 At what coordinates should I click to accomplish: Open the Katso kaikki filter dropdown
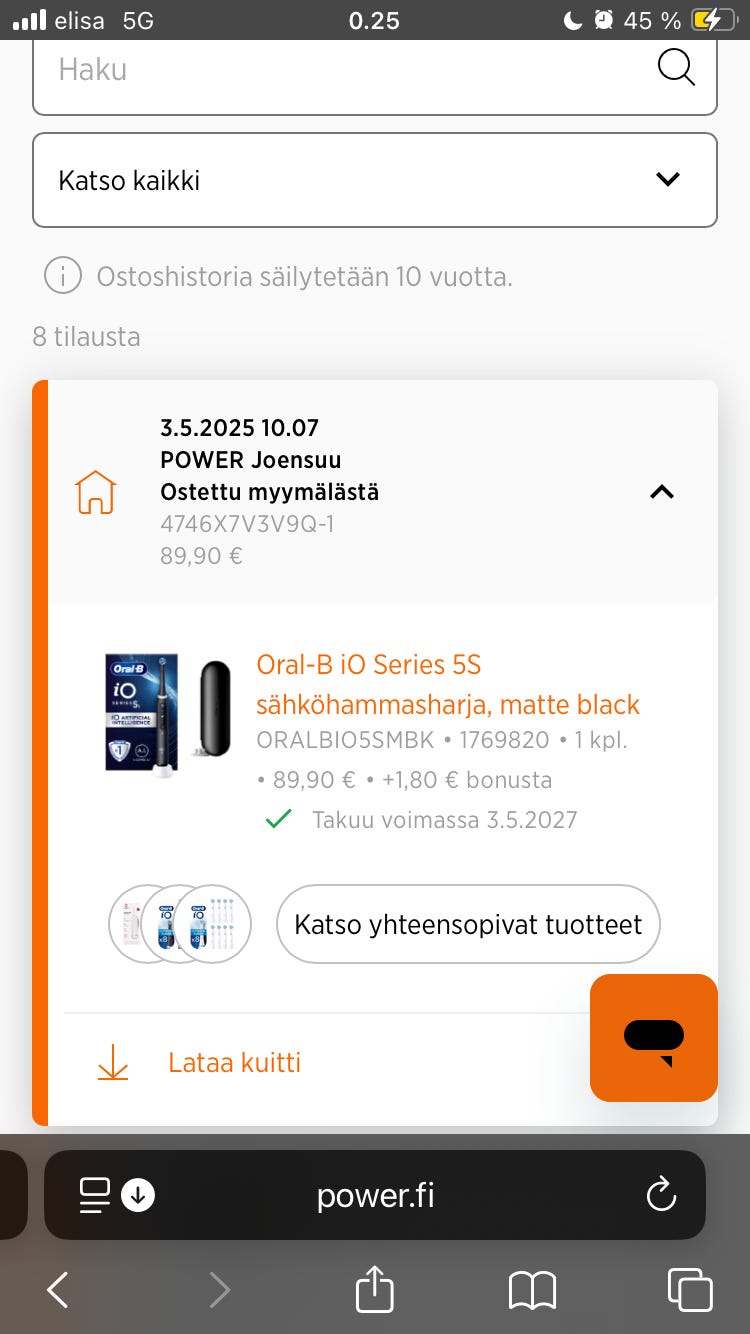point(374,180)
